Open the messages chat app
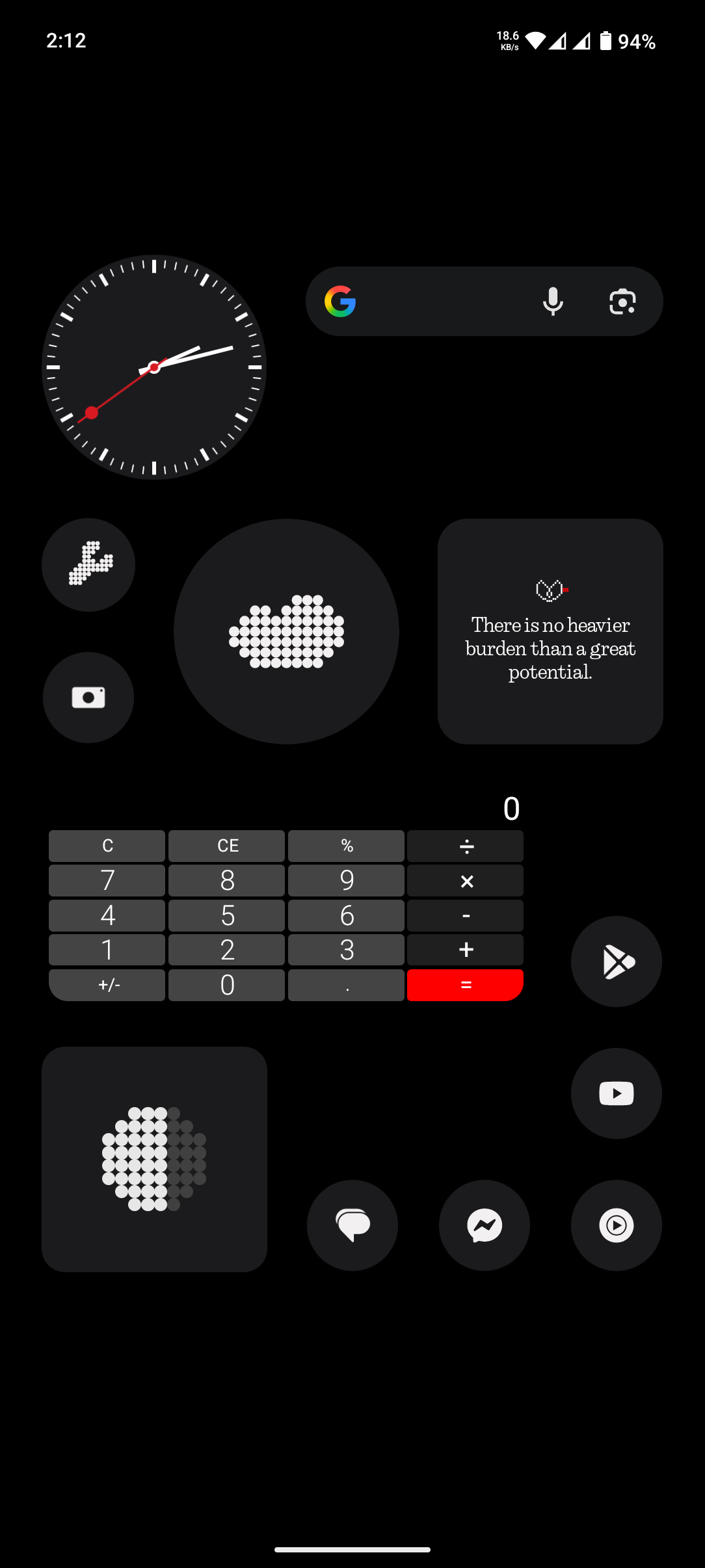Image resolution: width=705 pixels, height=1568 pixels. pyautogui.click(x=352, y=1225)
